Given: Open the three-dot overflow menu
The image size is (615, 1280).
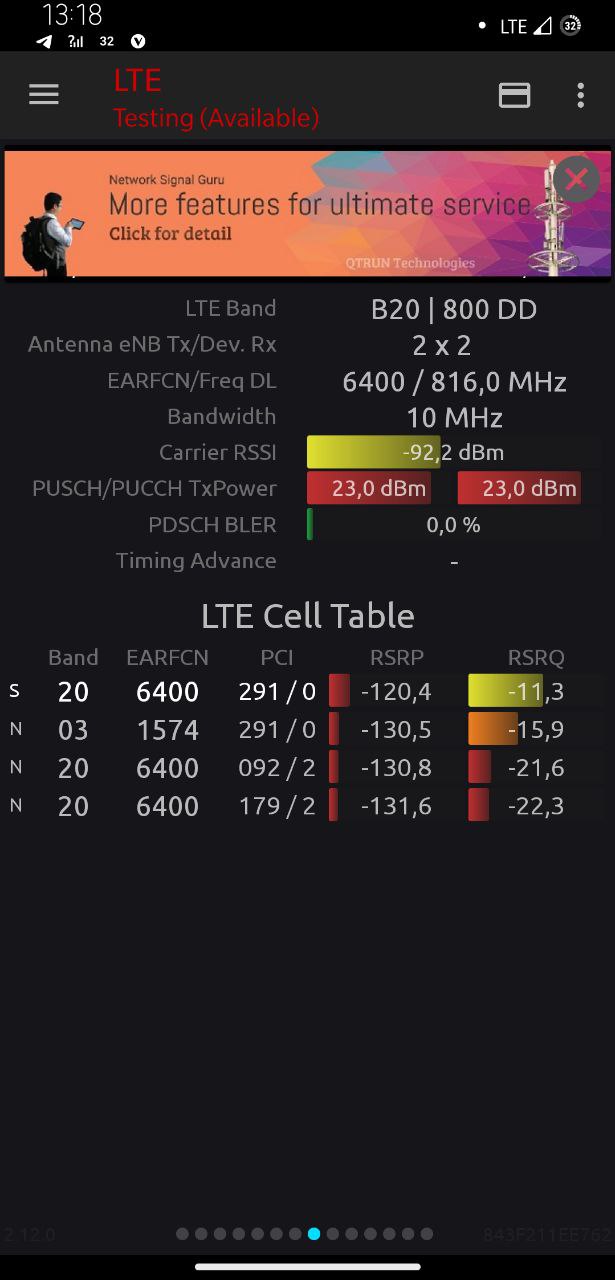Looking at the screenshot, I should coord(581,95).
